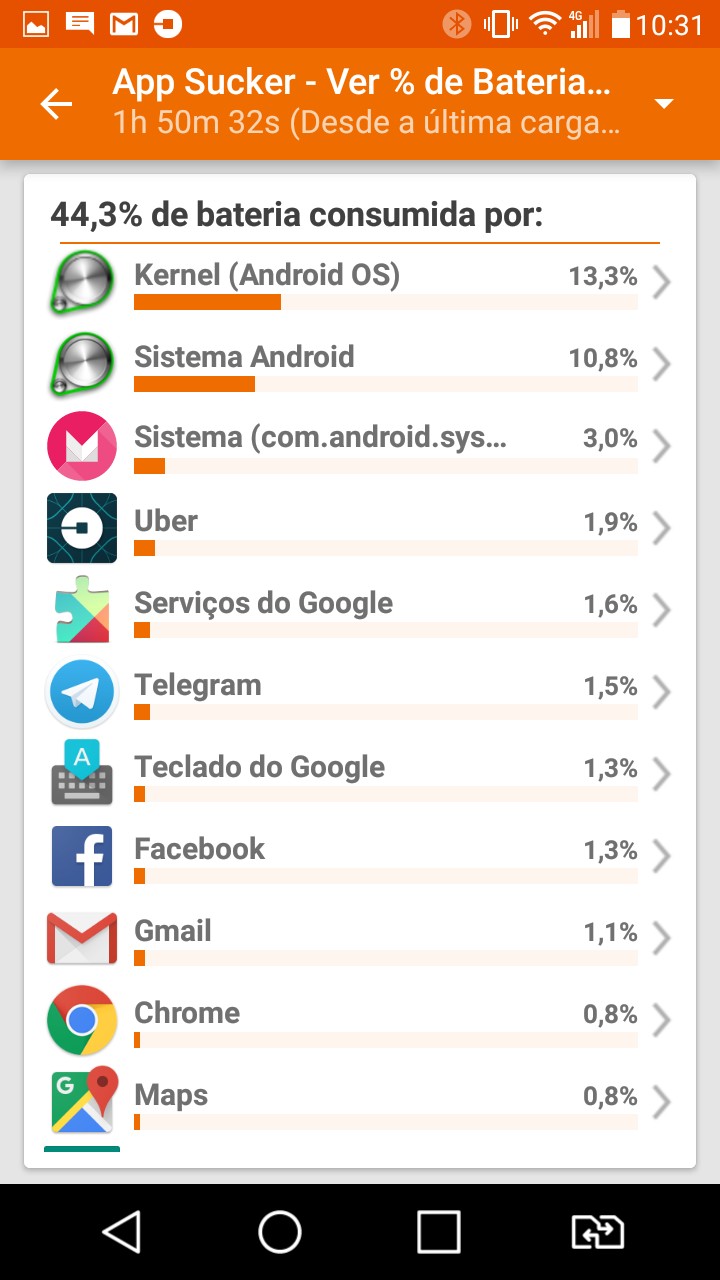Screen dimensions: 720x1280
Task: Open Facebook battery usage details
Action: (x=360, y=857)
